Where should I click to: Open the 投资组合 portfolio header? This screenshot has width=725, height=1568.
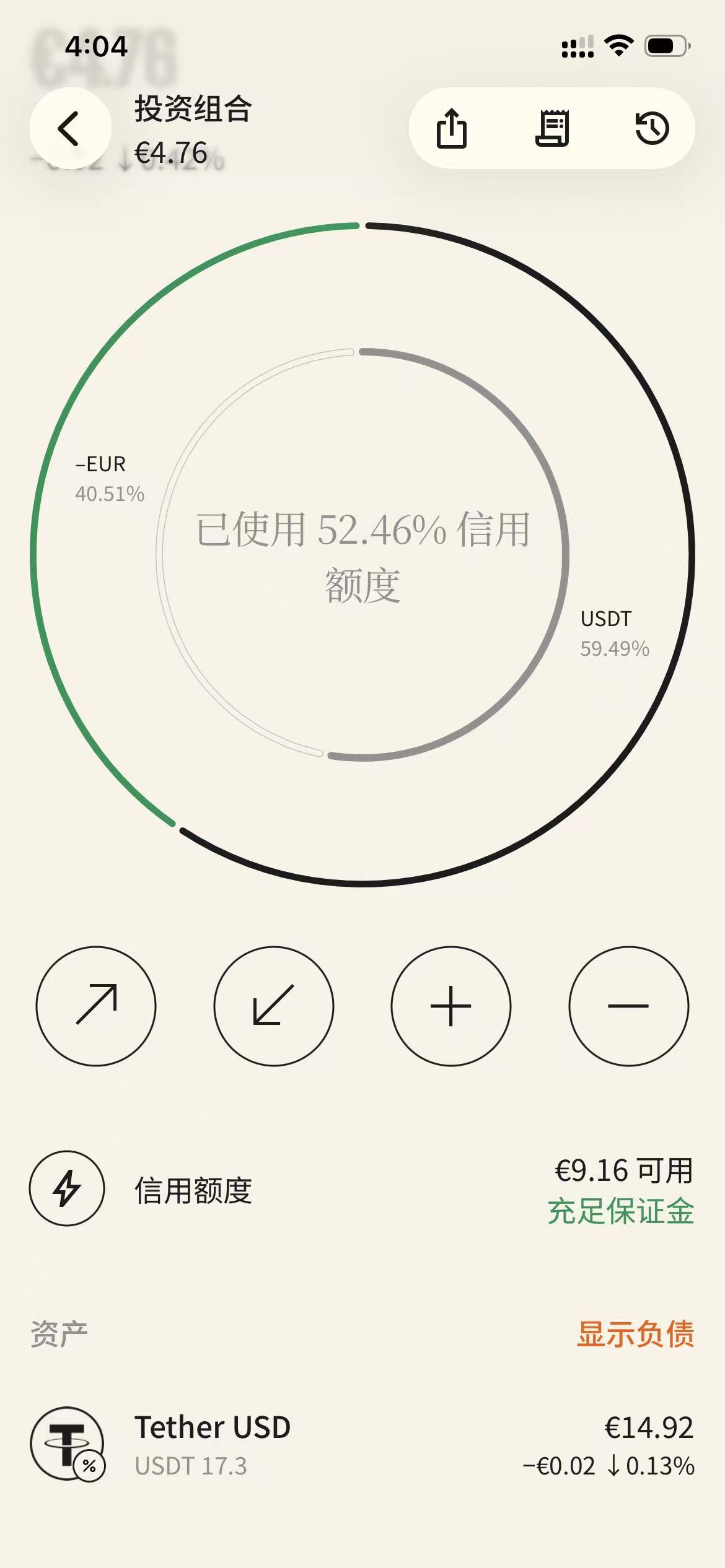coord(192,110)
